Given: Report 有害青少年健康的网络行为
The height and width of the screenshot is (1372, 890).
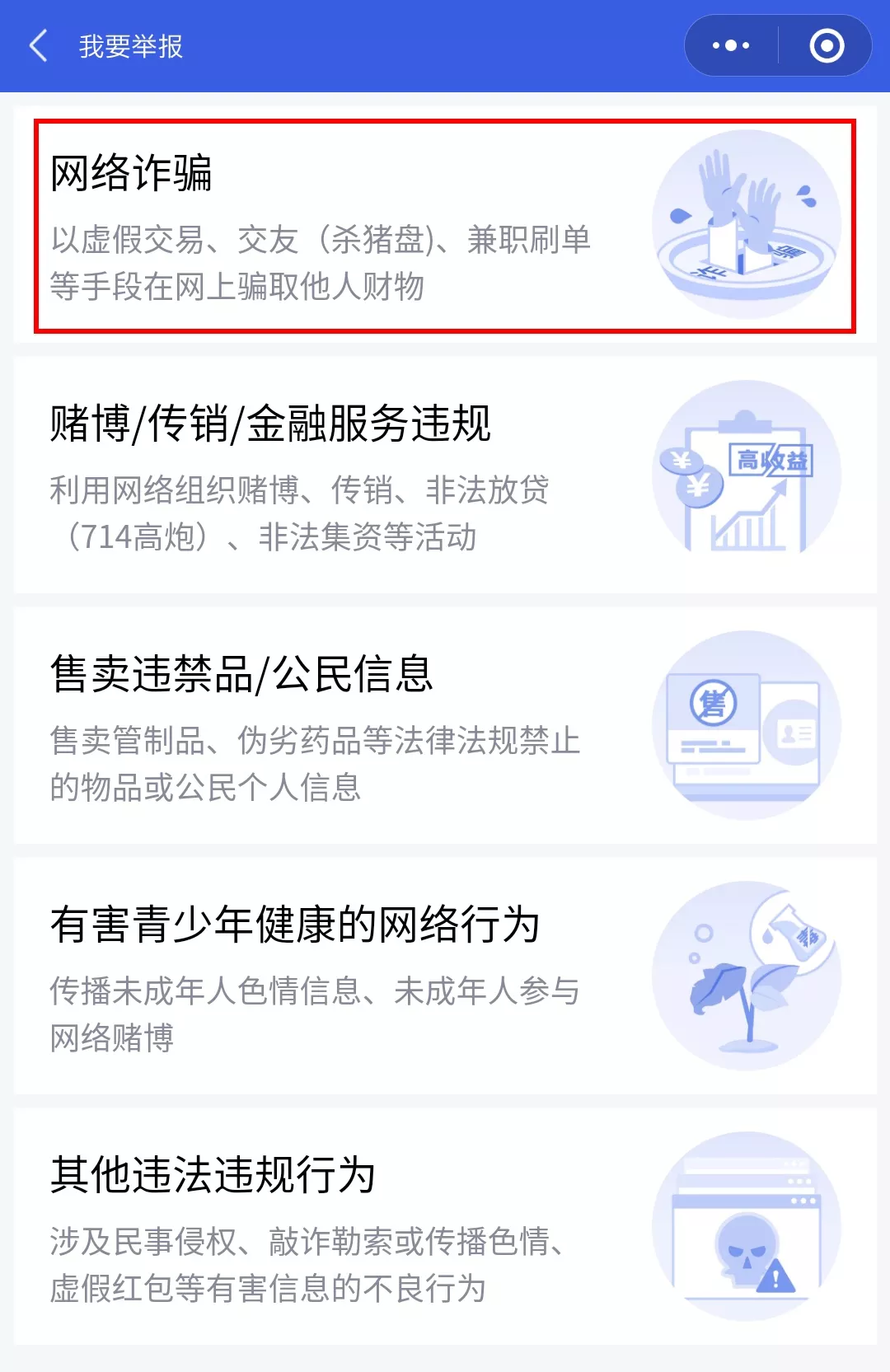Looking at the screenshot, I should click(x=444, y=976).
